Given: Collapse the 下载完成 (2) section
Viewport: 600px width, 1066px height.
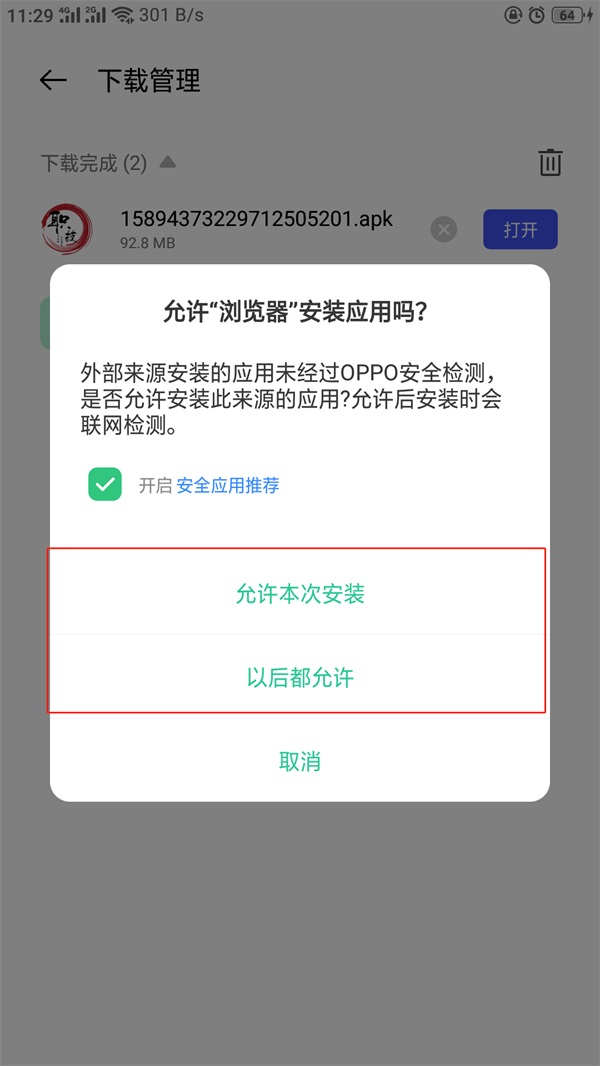Looking at the screenshot, I should (x=168, y=161).
